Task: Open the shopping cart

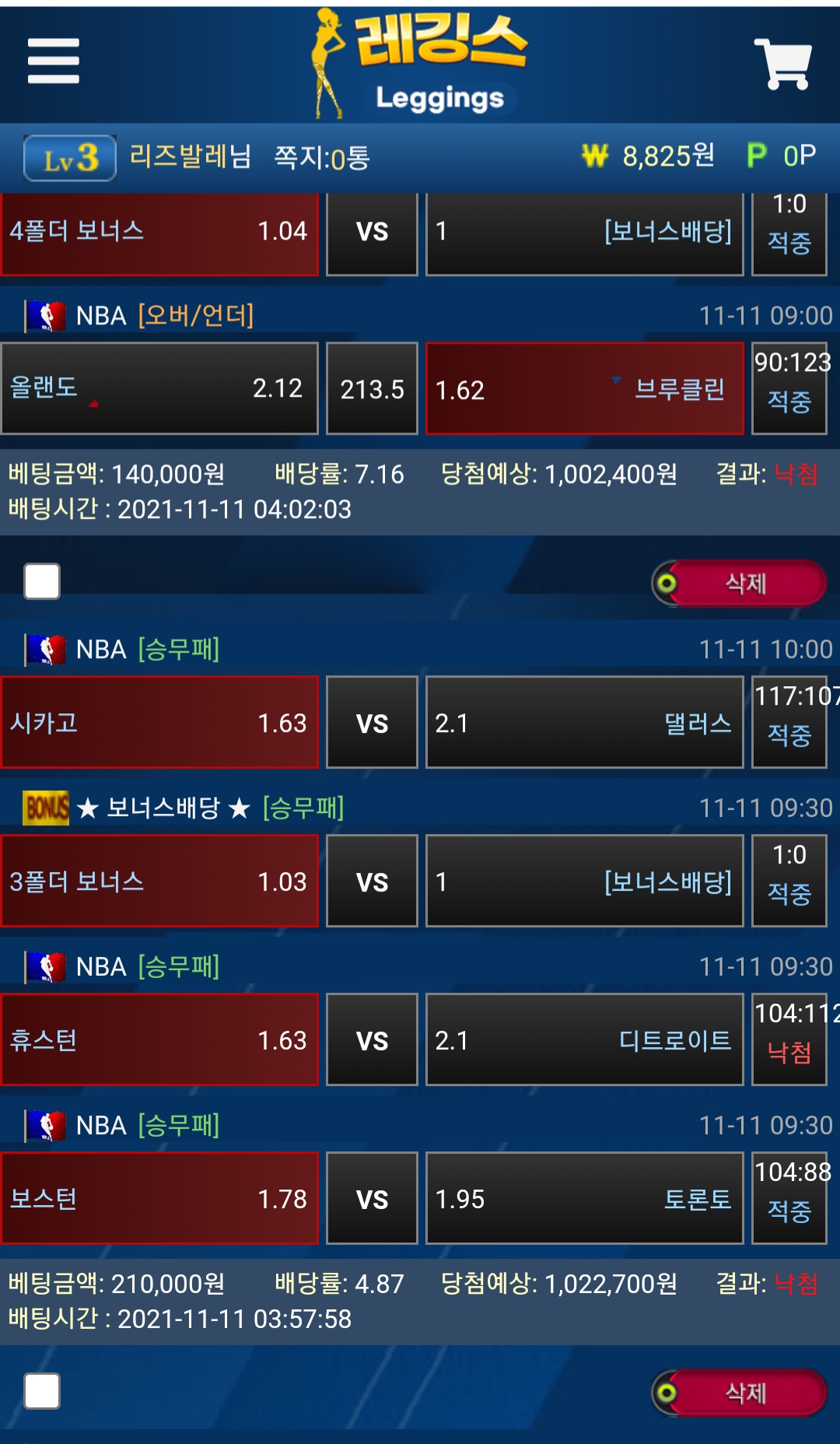Action: [x=782, y=64]
